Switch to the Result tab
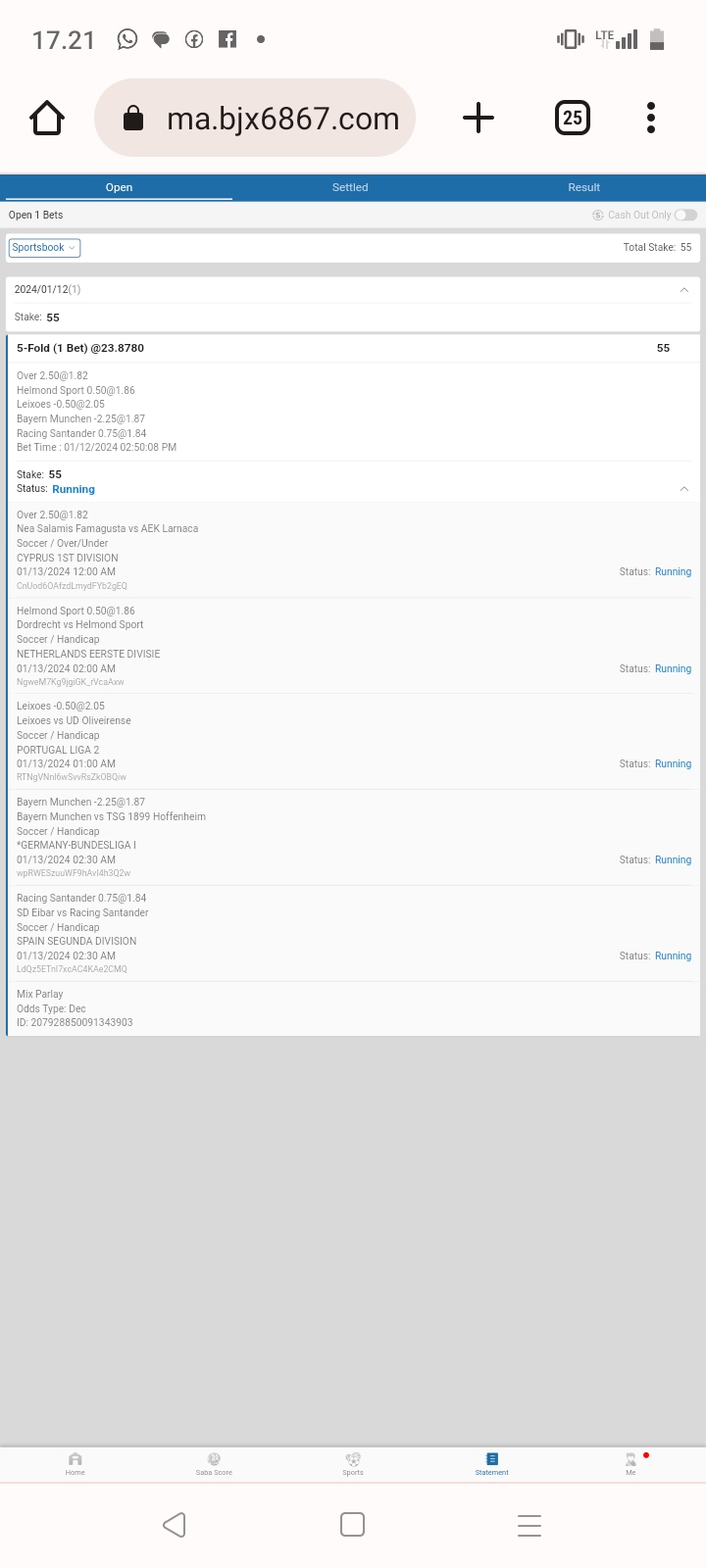706x1568 pixels. pos(583,187)
